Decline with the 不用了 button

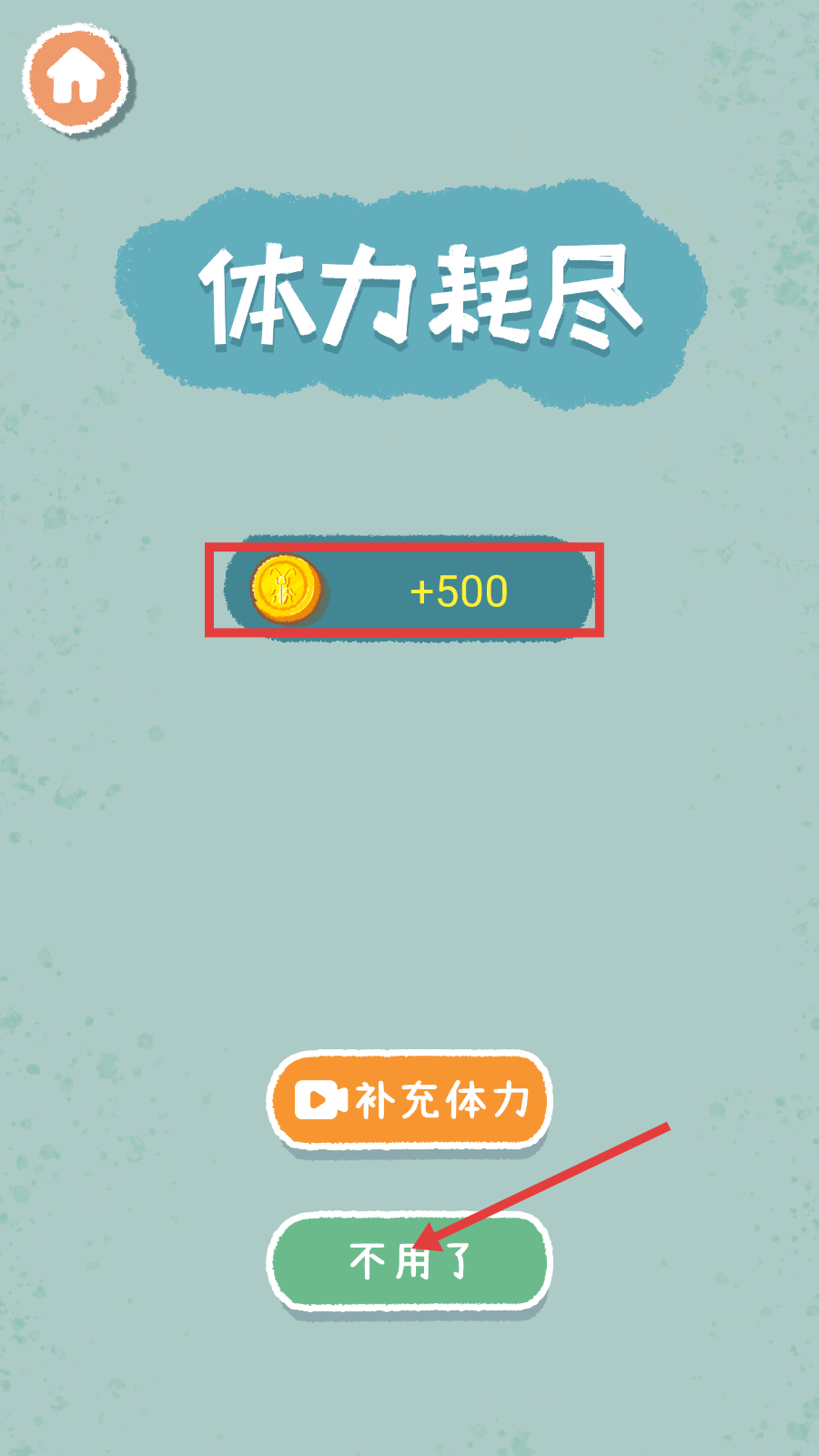coord(409,1261)
